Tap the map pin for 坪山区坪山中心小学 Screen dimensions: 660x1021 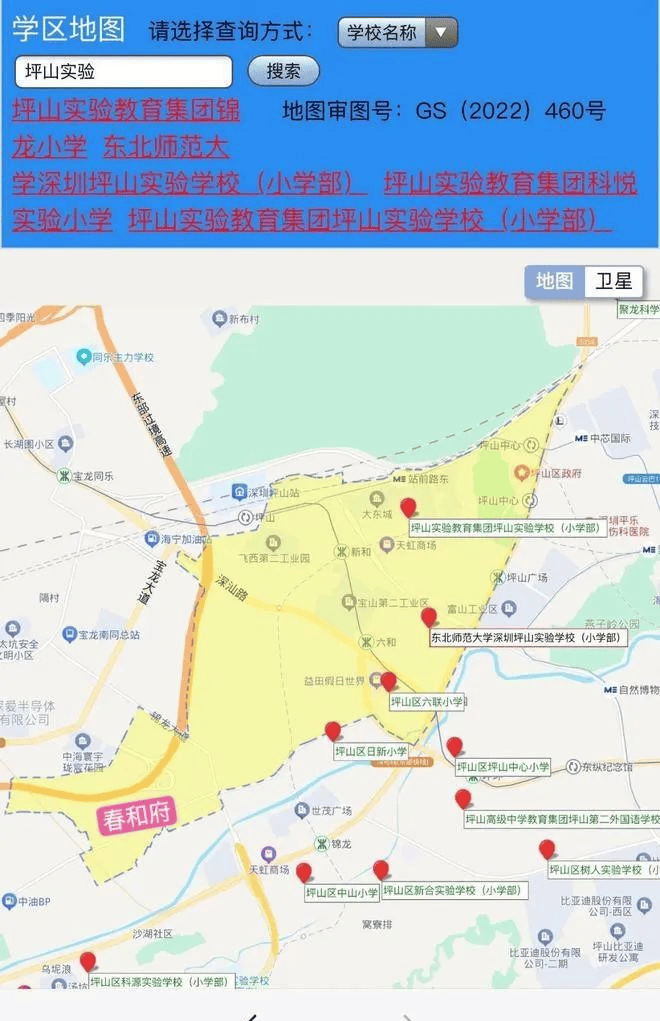[x=454, y=746]
